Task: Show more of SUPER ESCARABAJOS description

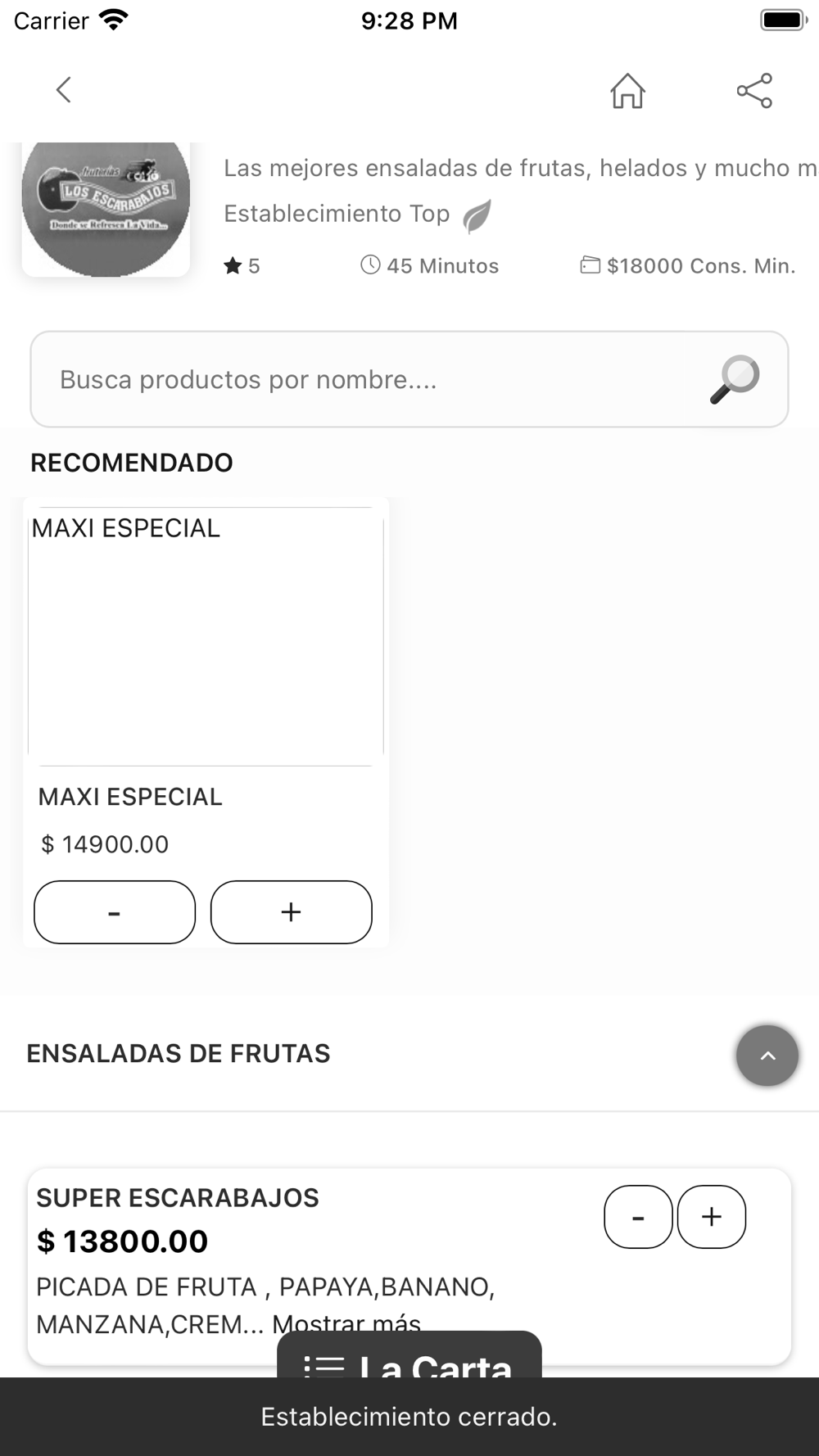Action: pyautogui.click(x=346, y=1322)
